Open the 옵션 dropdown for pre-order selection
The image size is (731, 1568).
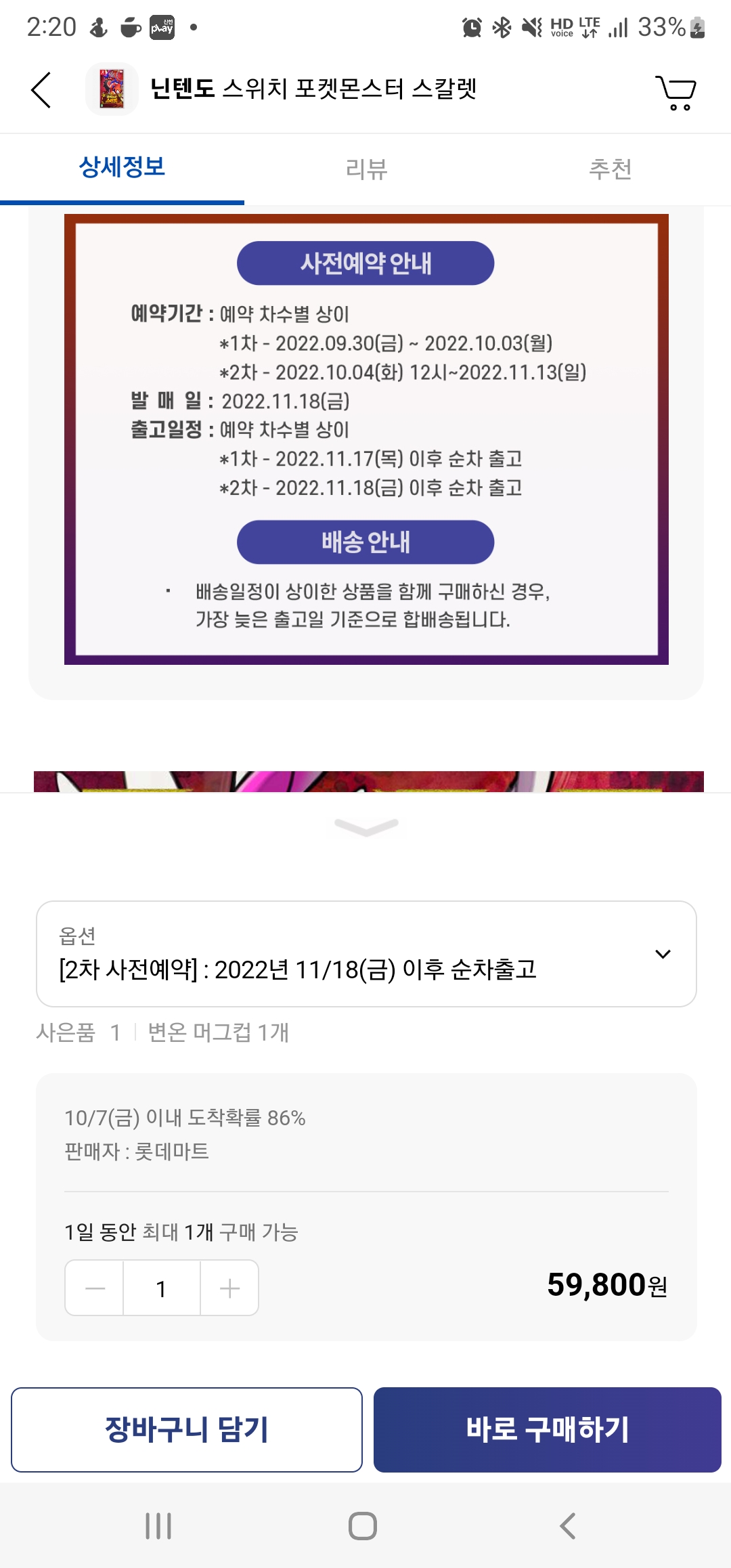366,954
